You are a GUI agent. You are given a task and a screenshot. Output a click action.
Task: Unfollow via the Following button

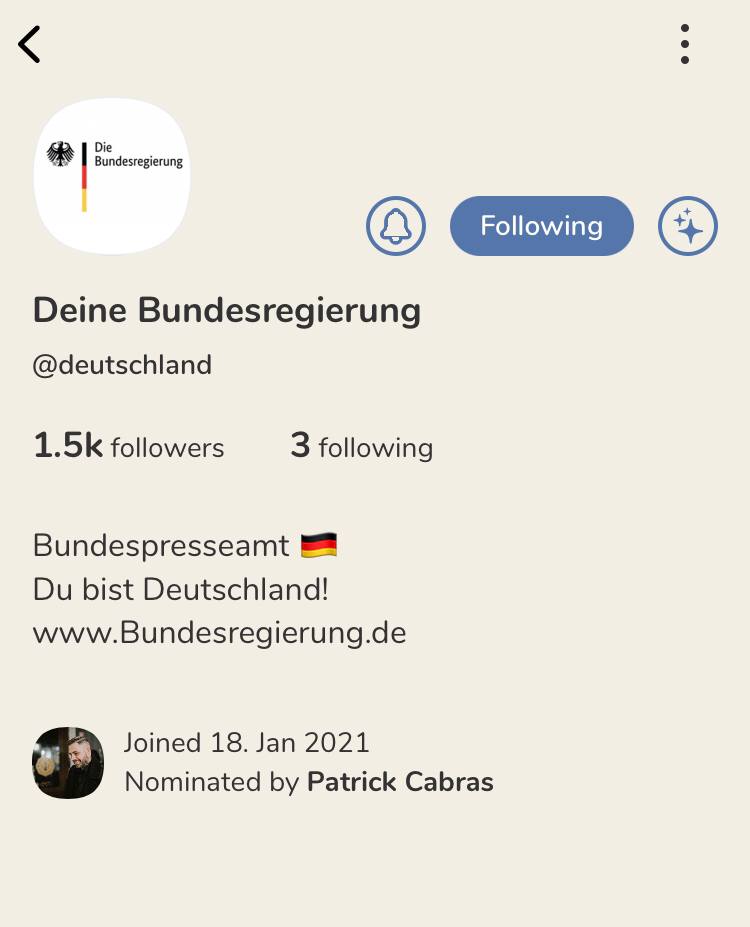(541, 226)
